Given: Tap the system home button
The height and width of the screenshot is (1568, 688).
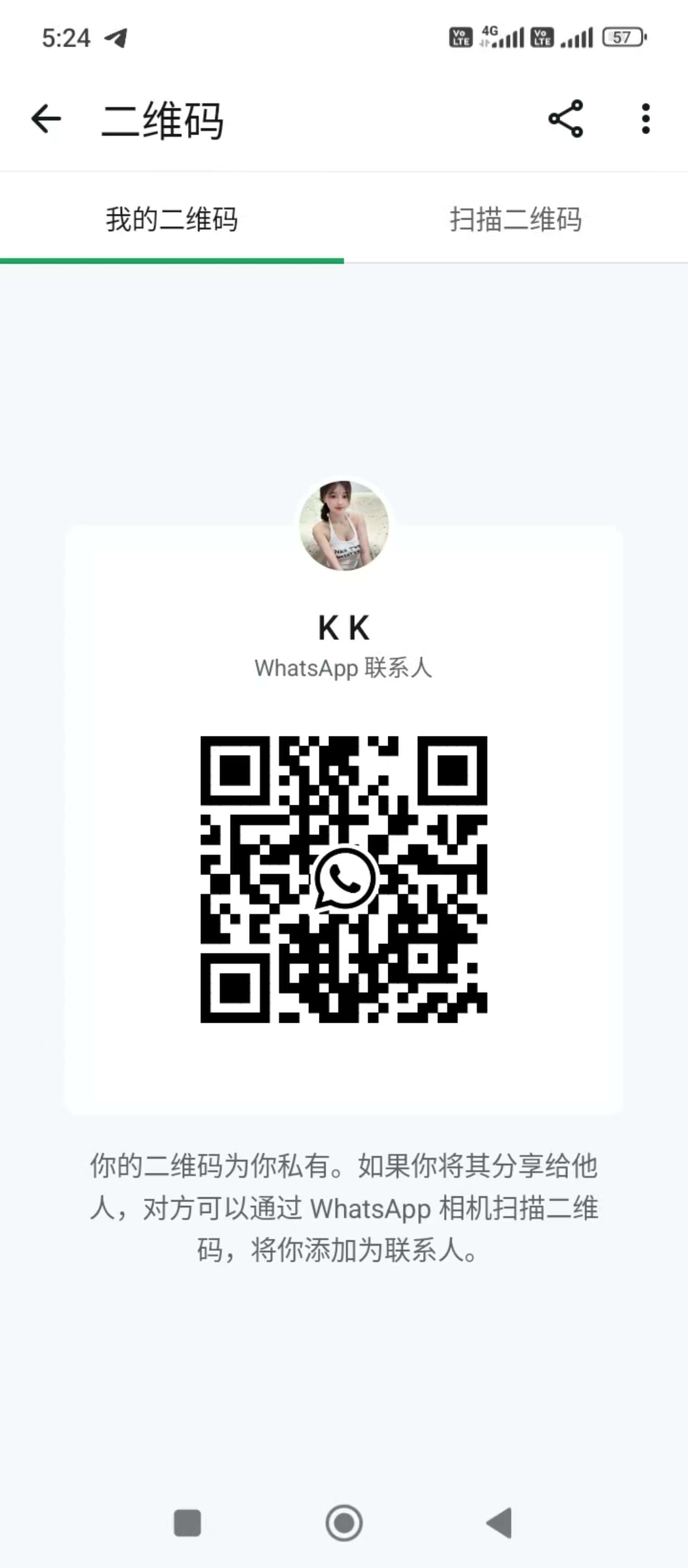Looking at the screenshot, I should [x=344, y=1524].
